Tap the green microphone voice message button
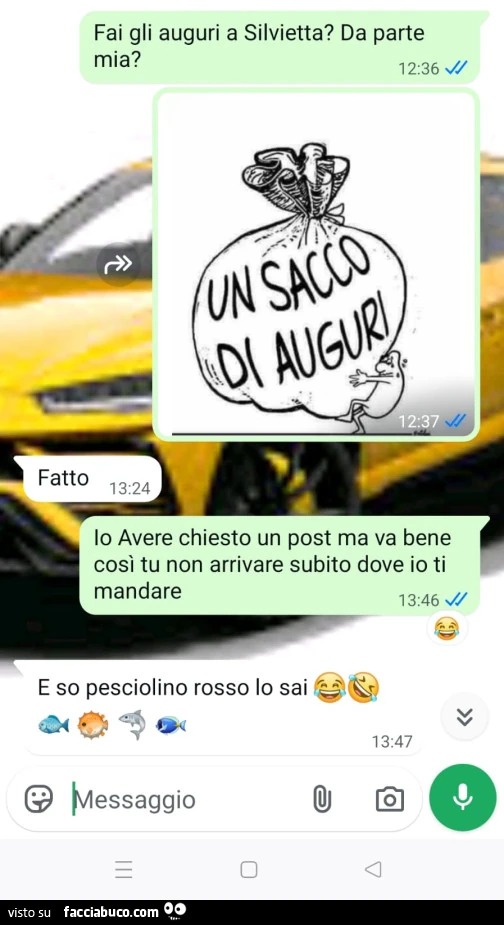The image size is (504, 925). [x=463, y=798]
